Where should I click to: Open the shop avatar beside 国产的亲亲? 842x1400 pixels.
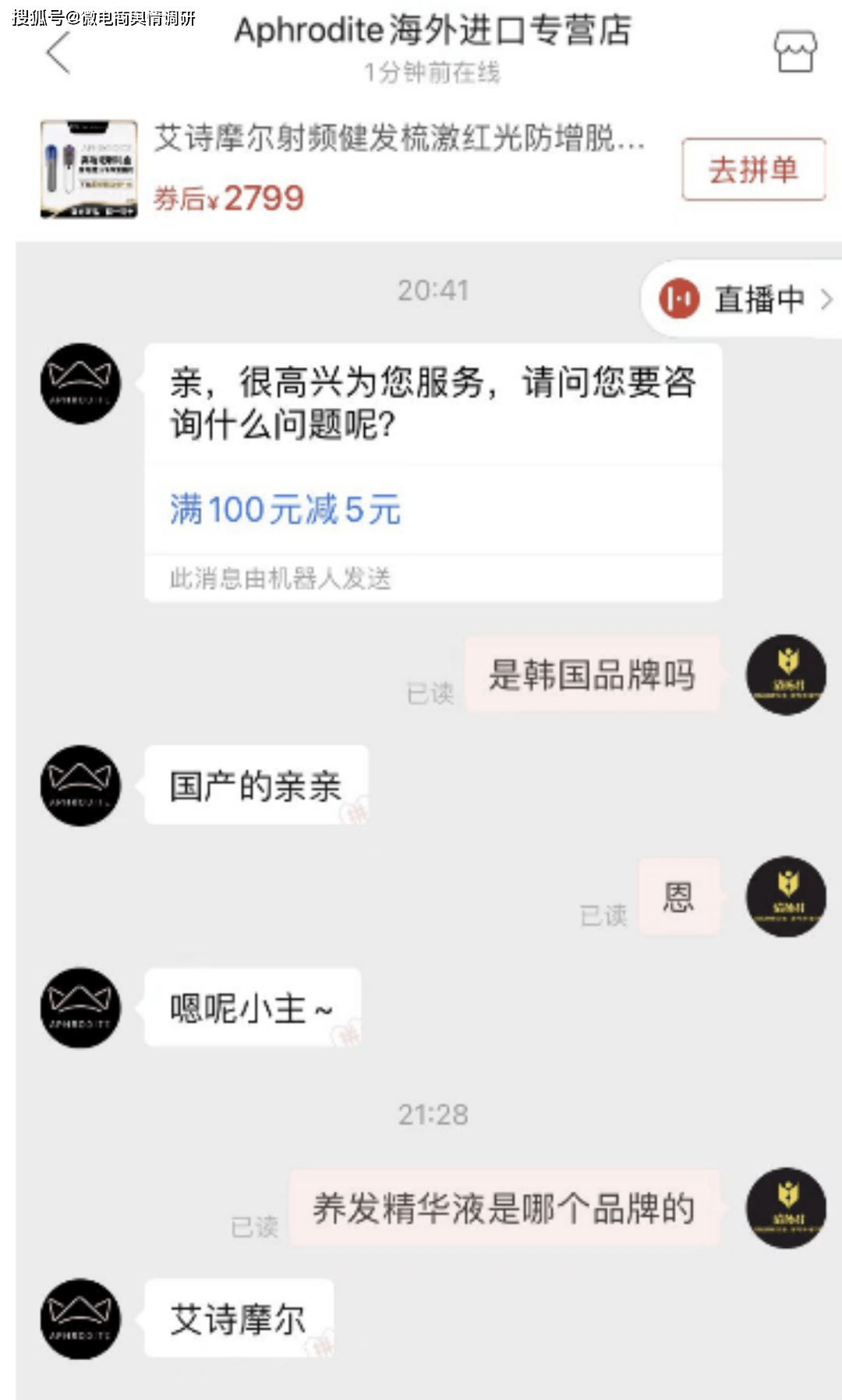pos(80,785)
